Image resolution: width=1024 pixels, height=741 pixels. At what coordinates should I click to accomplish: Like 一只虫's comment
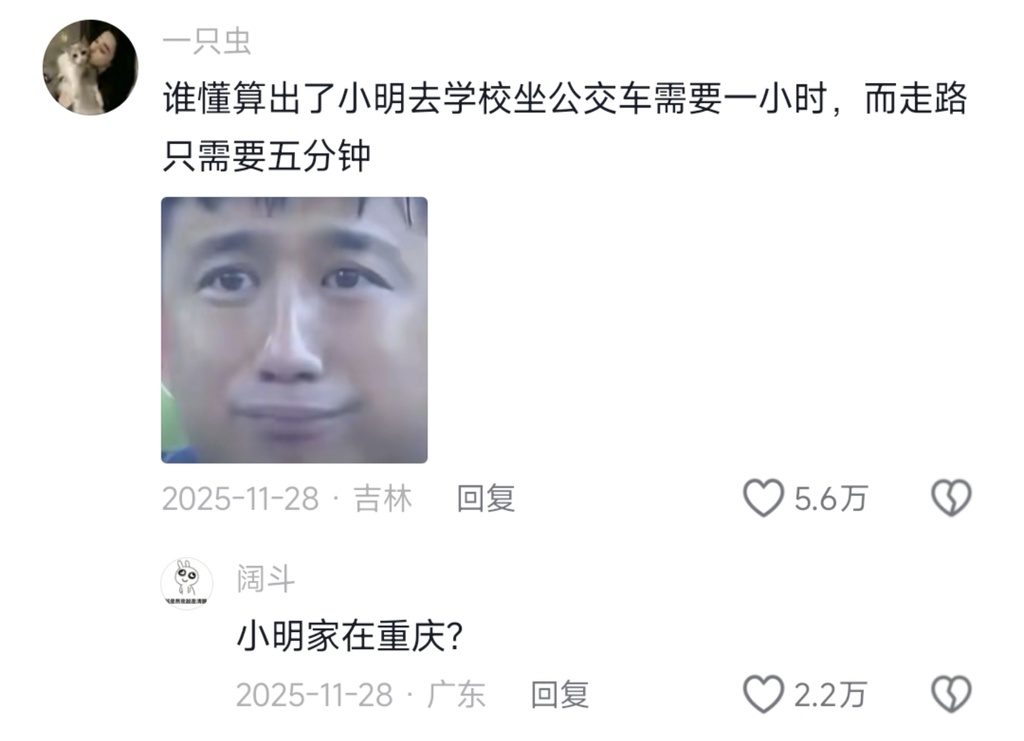(x=764, y=497)
